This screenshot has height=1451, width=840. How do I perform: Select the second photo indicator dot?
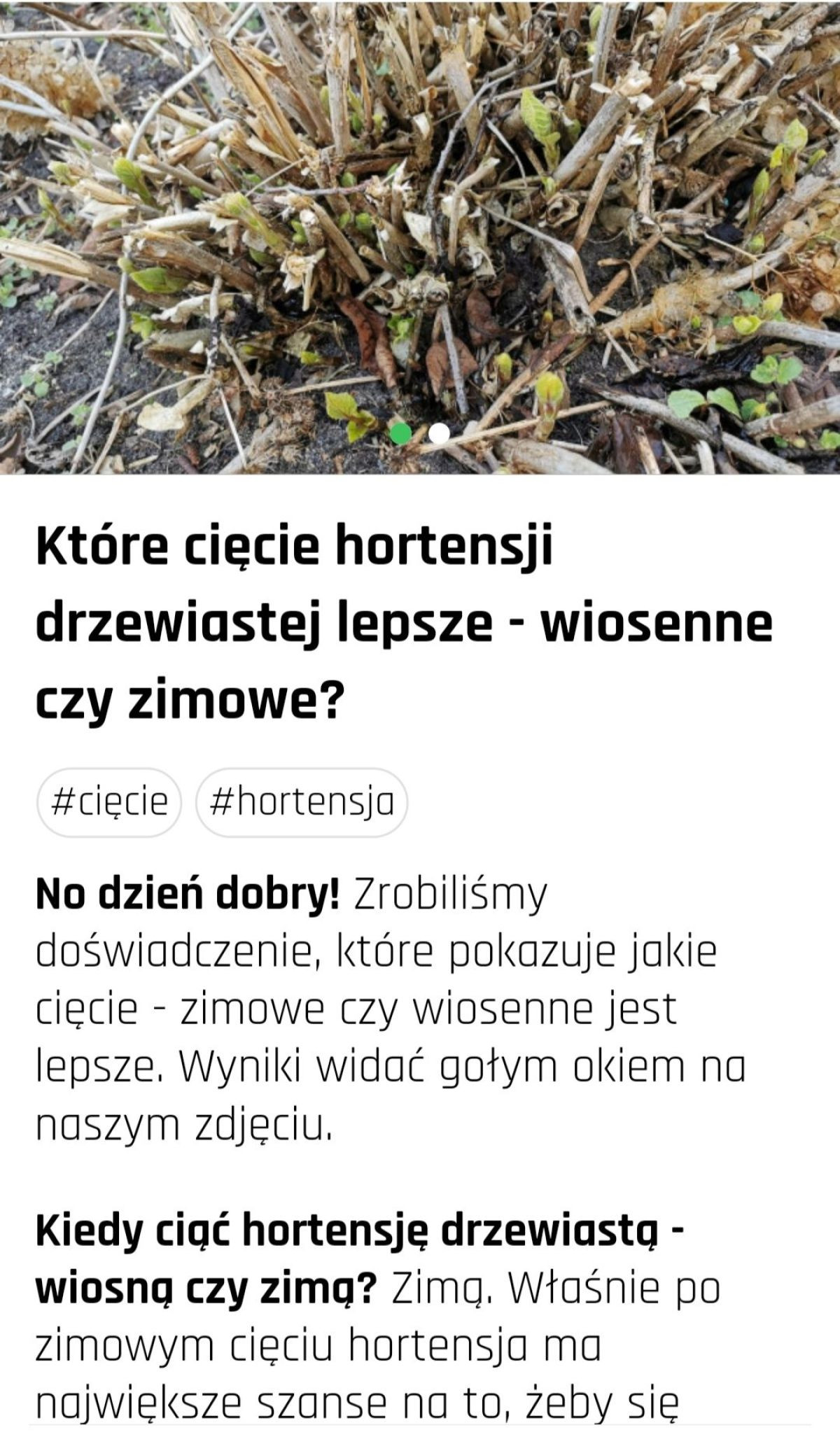pos(439,434)
